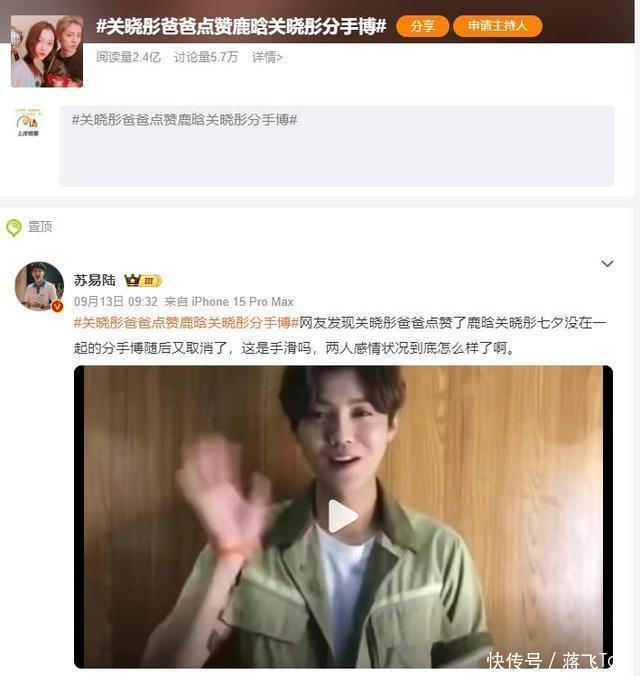640x676 pixels.
Task: Open the orange hashtag link in the post
Action: (x=186, y=322)
